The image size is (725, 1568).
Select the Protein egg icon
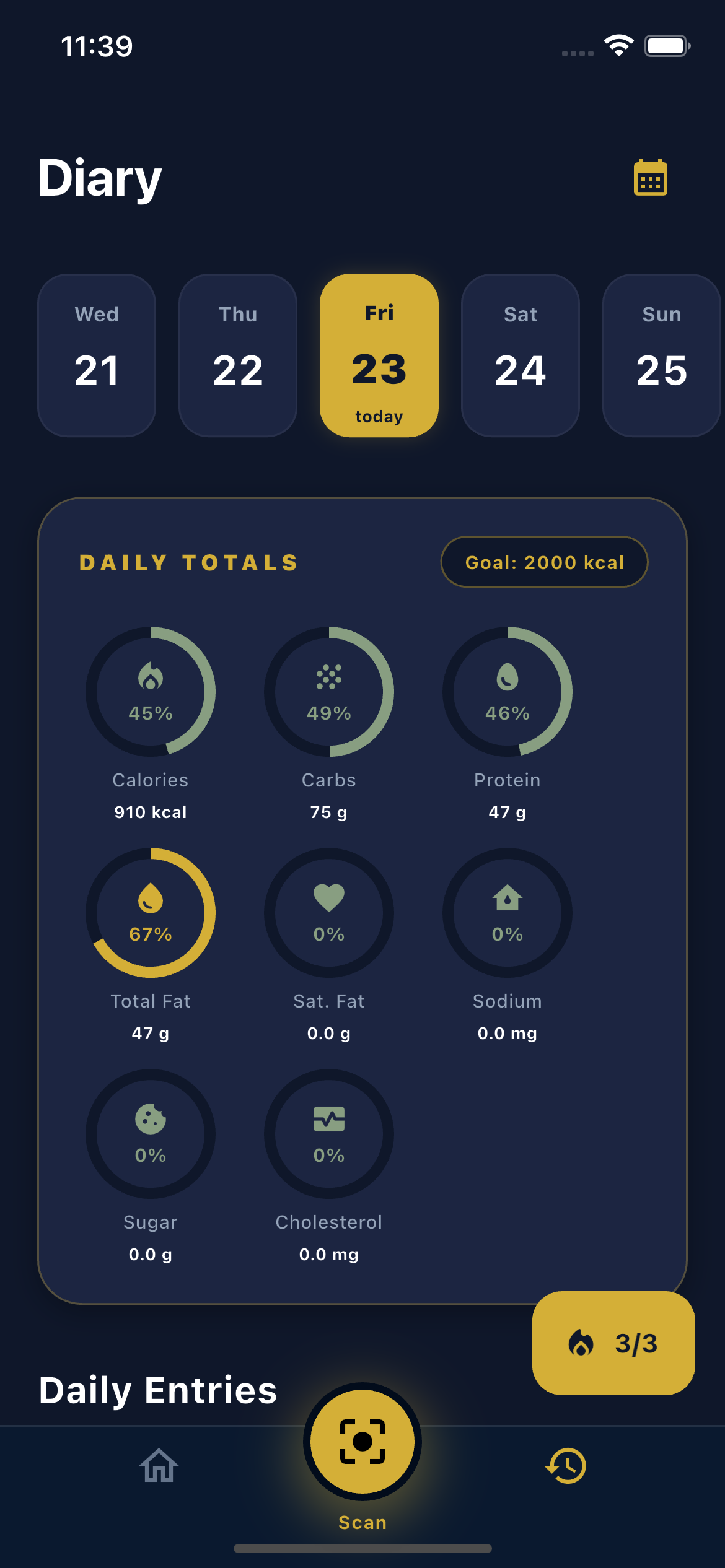[x=507, y=678]
